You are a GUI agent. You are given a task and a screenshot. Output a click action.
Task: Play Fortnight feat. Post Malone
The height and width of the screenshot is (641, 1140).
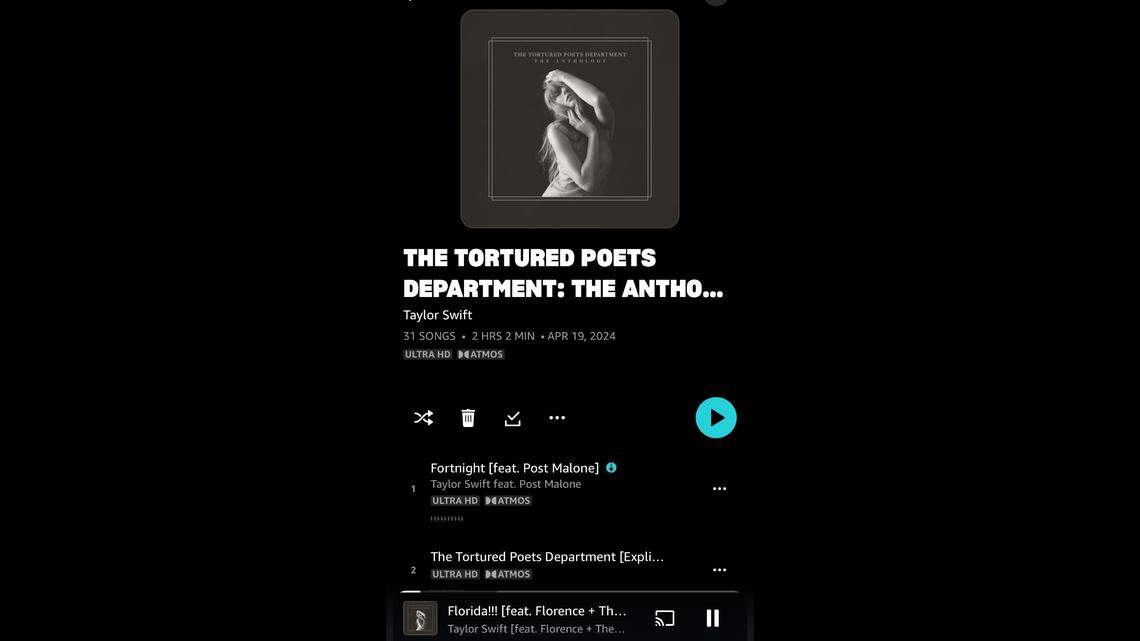click(514, 468)
